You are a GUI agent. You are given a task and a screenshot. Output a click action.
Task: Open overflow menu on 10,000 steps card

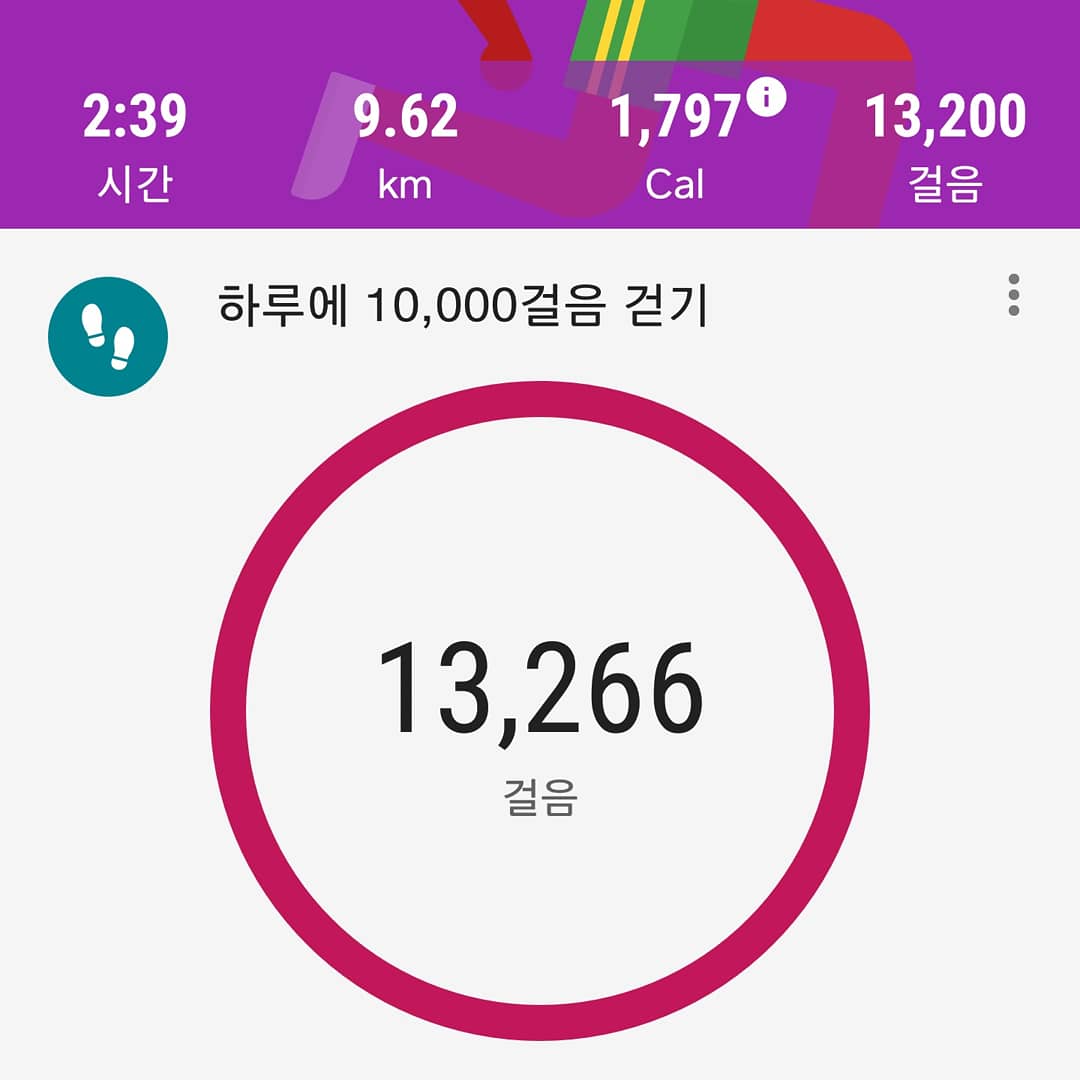(1014, 295)
